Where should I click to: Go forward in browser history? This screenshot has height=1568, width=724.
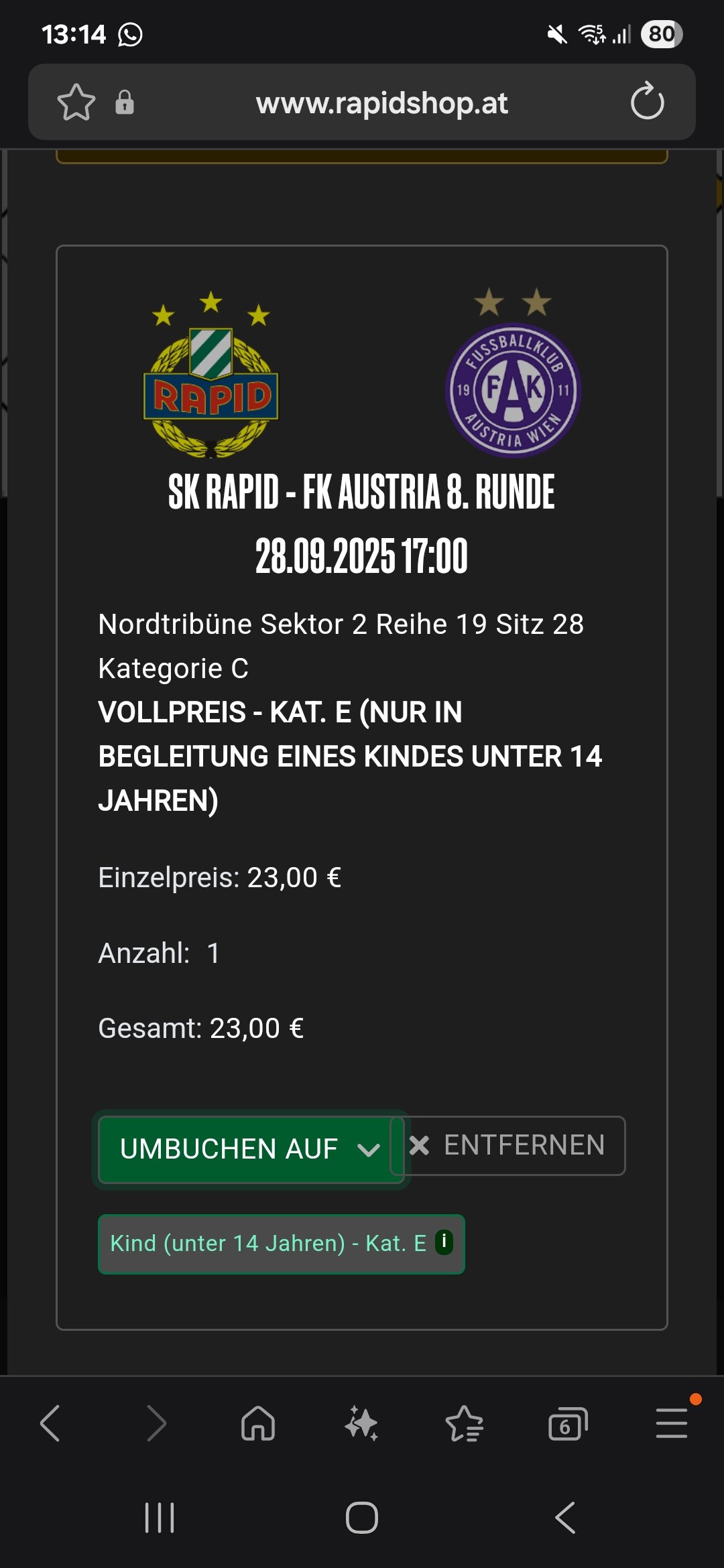[x=156, y=1423]
